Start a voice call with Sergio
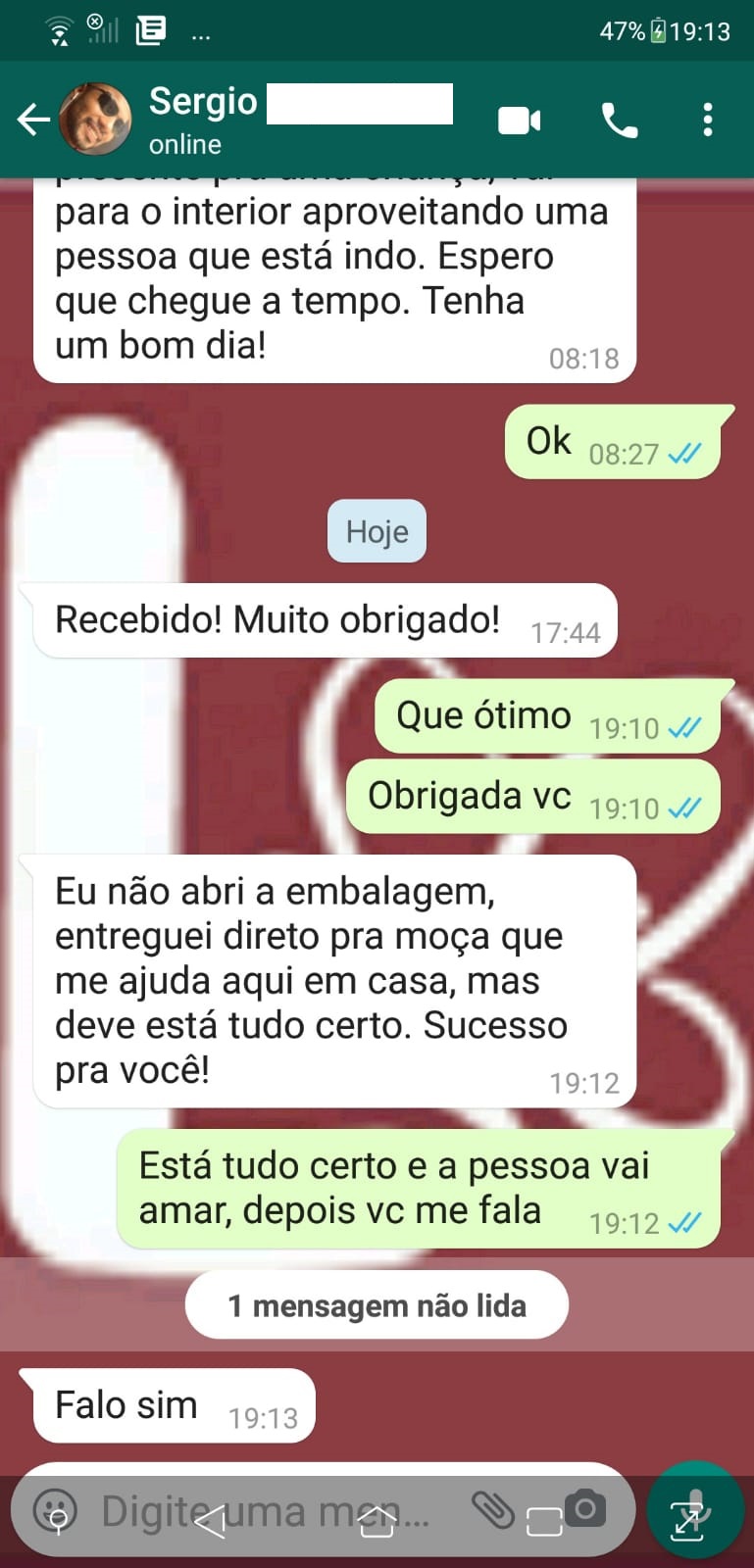Screen dimensions: 754x1568 click(619, 121)
